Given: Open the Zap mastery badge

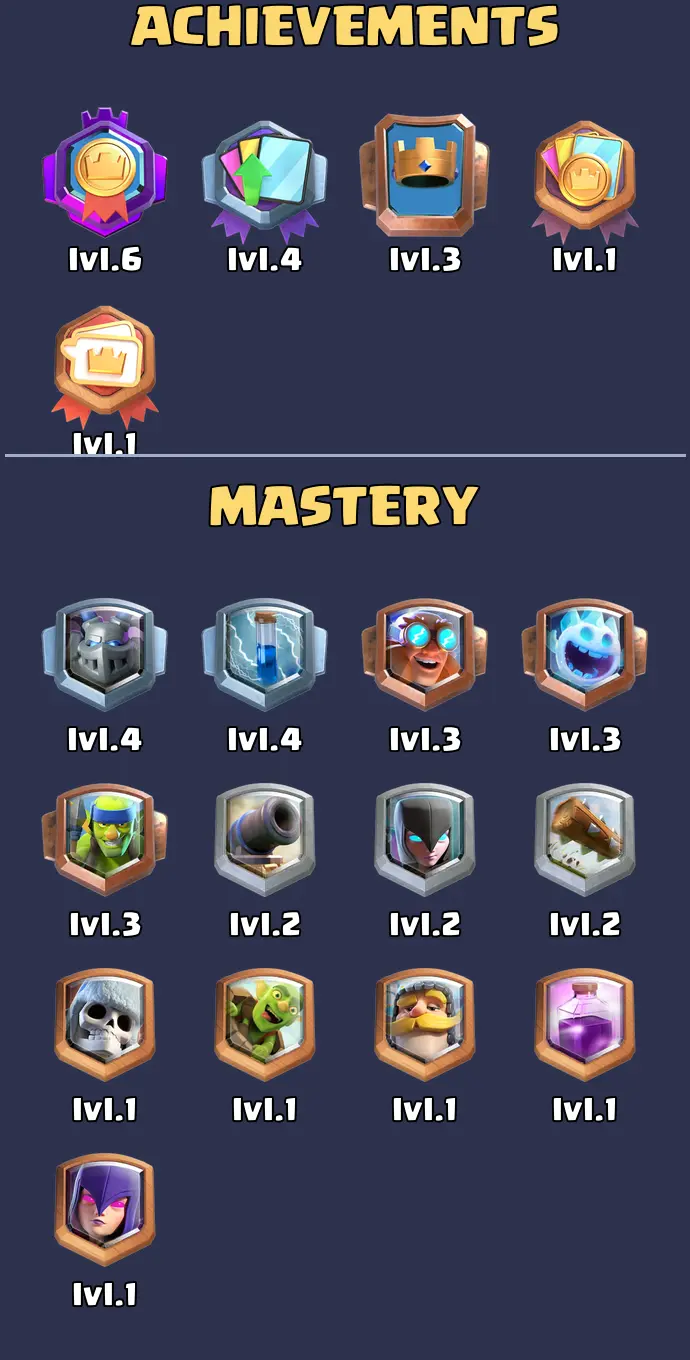Looking at the screenshot, I should [x=264, y=653].
